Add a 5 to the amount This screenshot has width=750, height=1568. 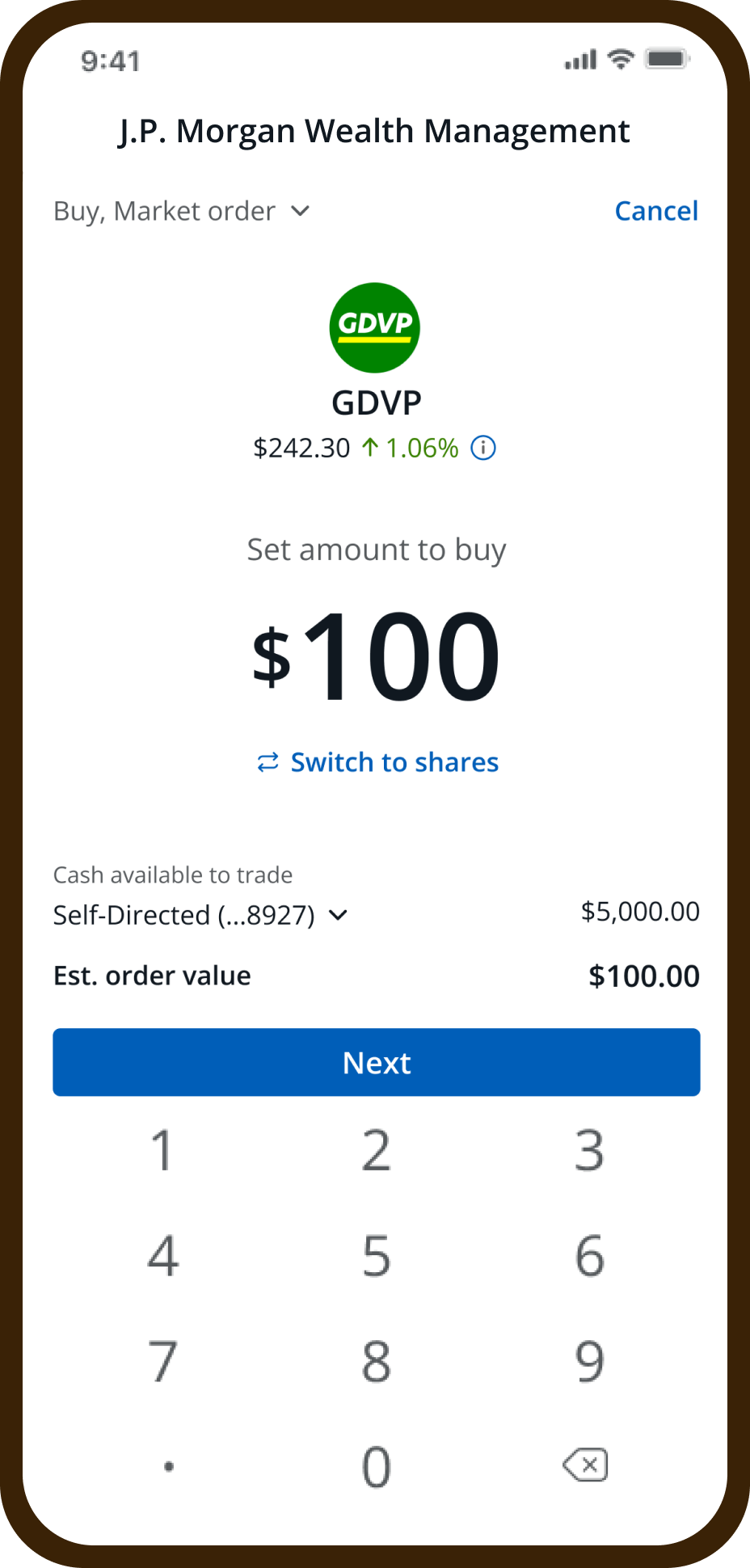click(x=377, y=1256)
